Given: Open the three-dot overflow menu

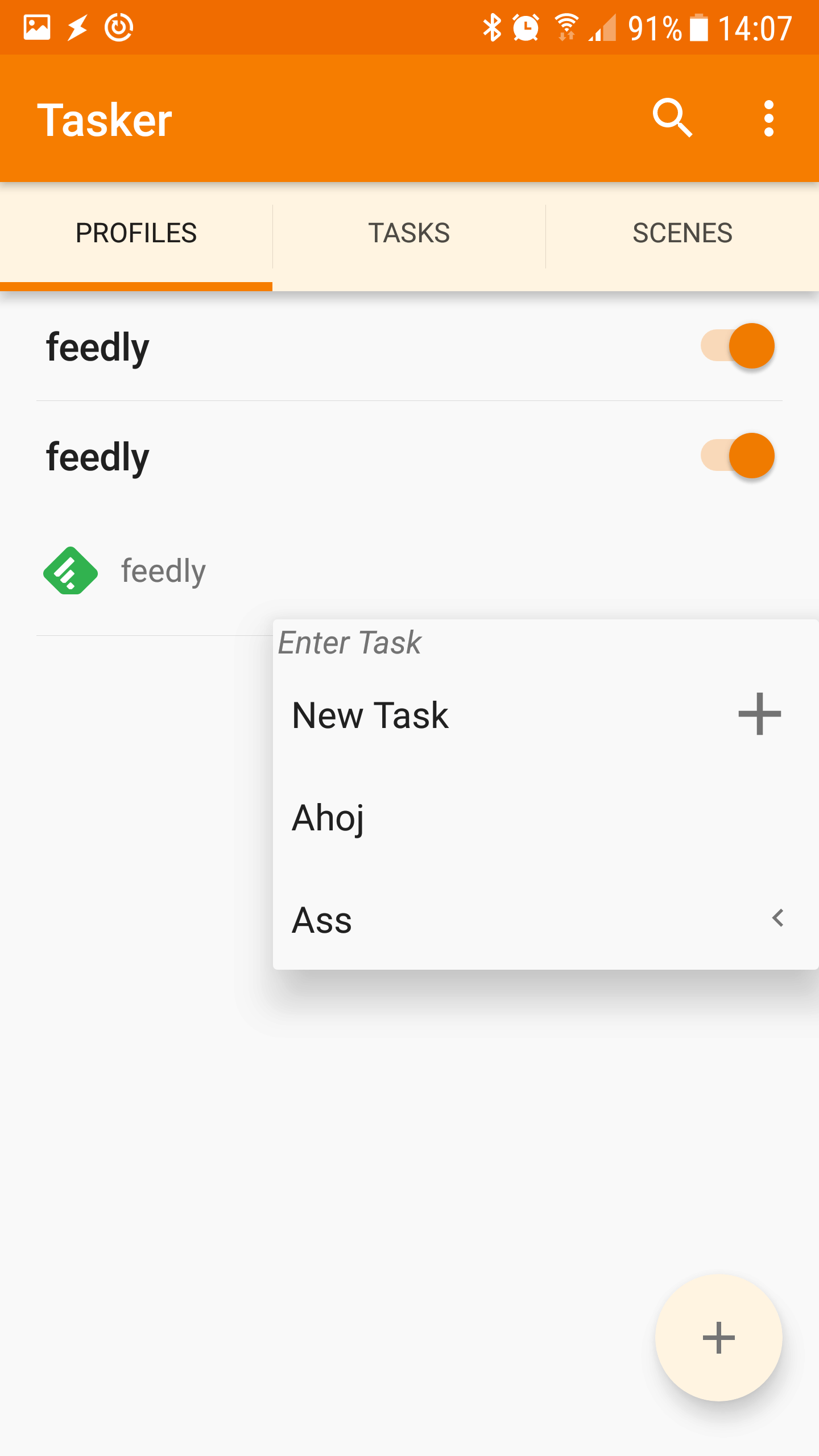Looking at the screenshot, I should tap(769, 118).
